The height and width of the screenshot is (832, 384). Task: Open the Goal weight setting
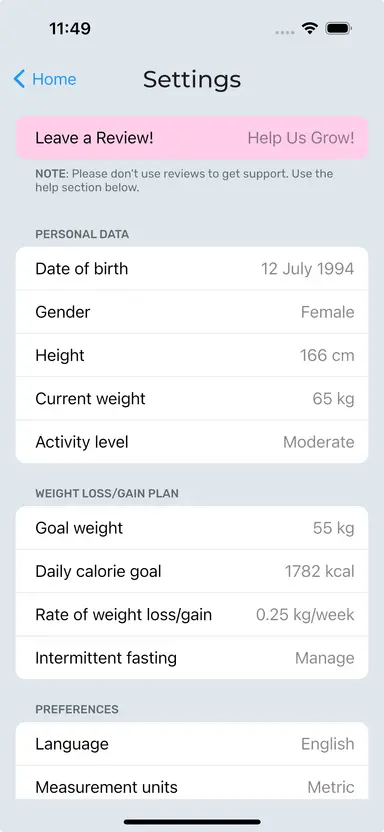[192, 528]
